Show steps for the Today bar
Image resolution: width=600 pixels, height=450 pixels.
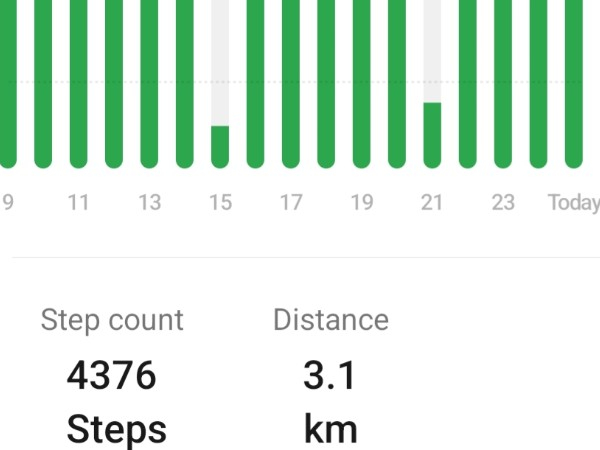pyautogui.click(x=574, y=84)
